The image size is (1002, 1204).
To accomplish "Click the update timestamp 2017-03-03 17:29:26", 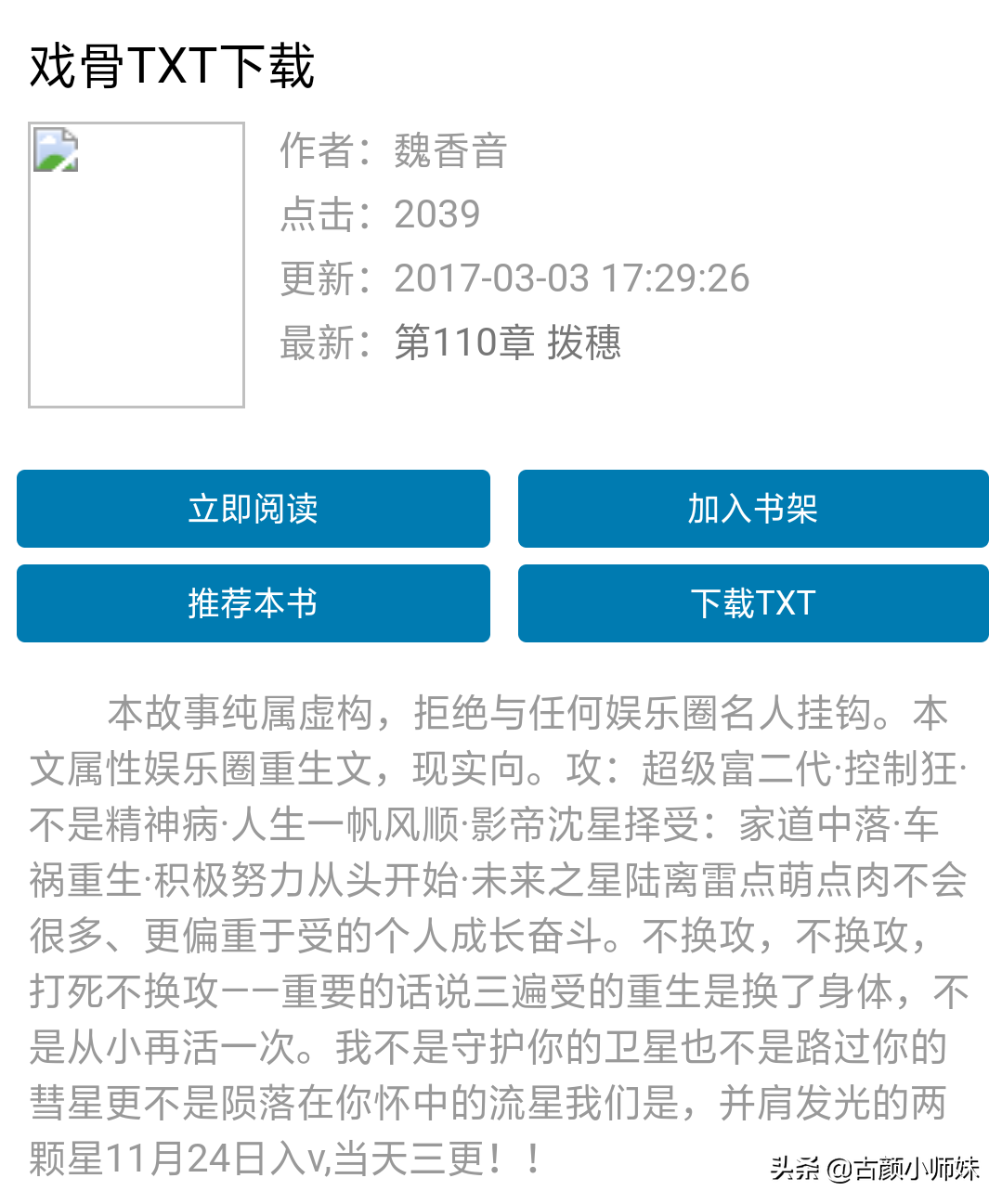I will (570, 278).
